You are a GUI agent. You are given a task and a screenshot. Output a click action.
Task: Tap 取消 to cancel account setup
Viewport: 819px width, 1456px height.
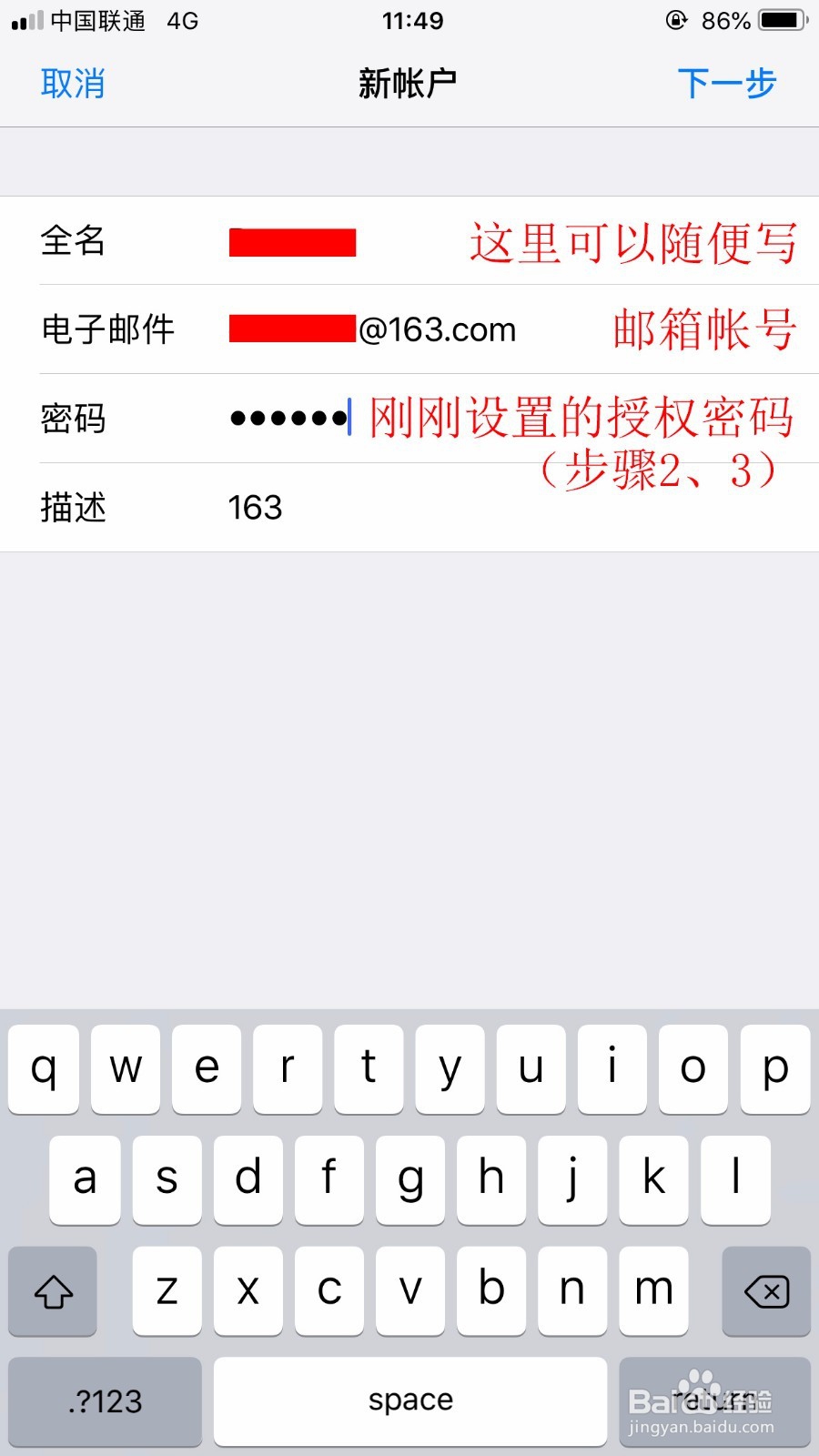coord(73,83)
